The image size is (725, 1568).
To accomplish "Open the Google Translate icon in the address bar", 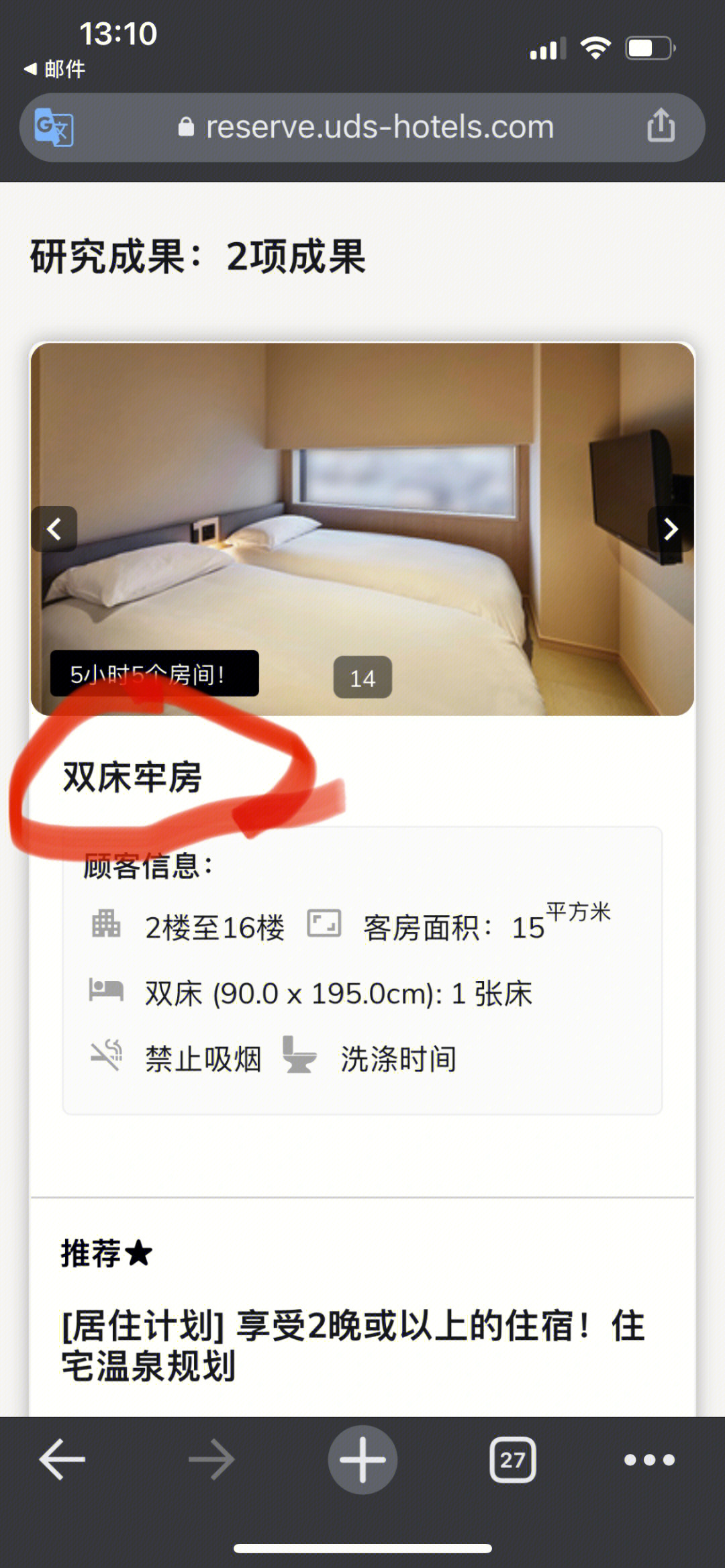I will pyautogui.click(x=54, y=127).
